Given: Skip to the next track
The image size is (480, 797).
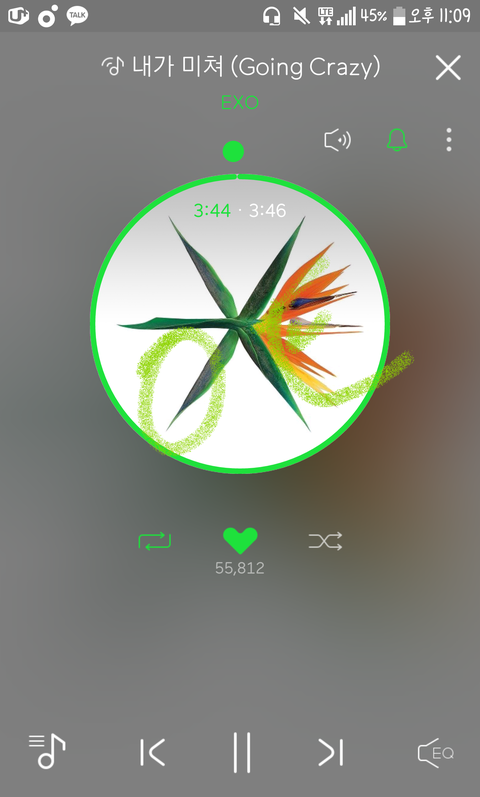Looking at the screenshot, I should pyautogui.click(x=331, y=752).
